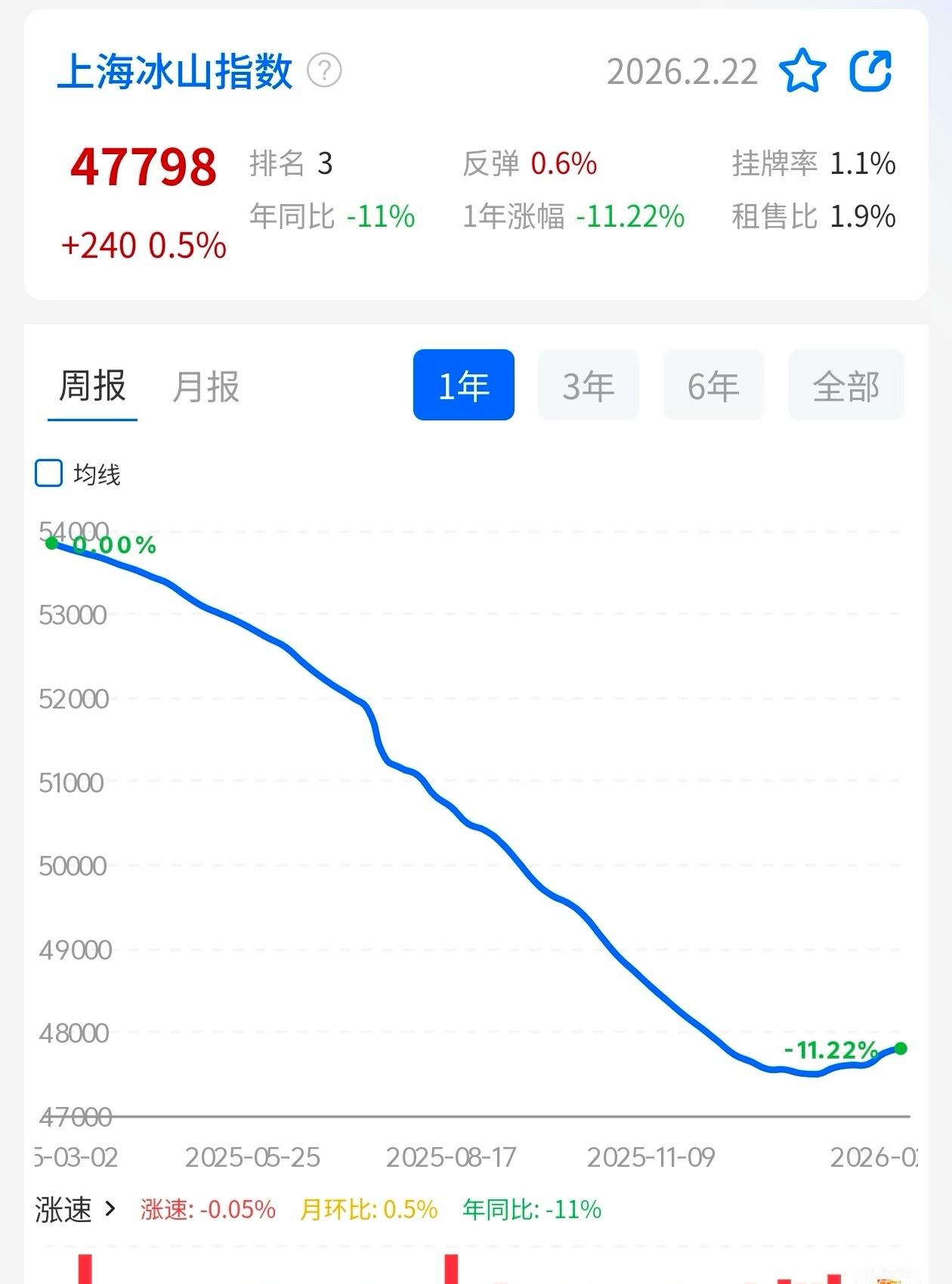Click the index value 47798
952x1284 pixels.
click(144, 166)
